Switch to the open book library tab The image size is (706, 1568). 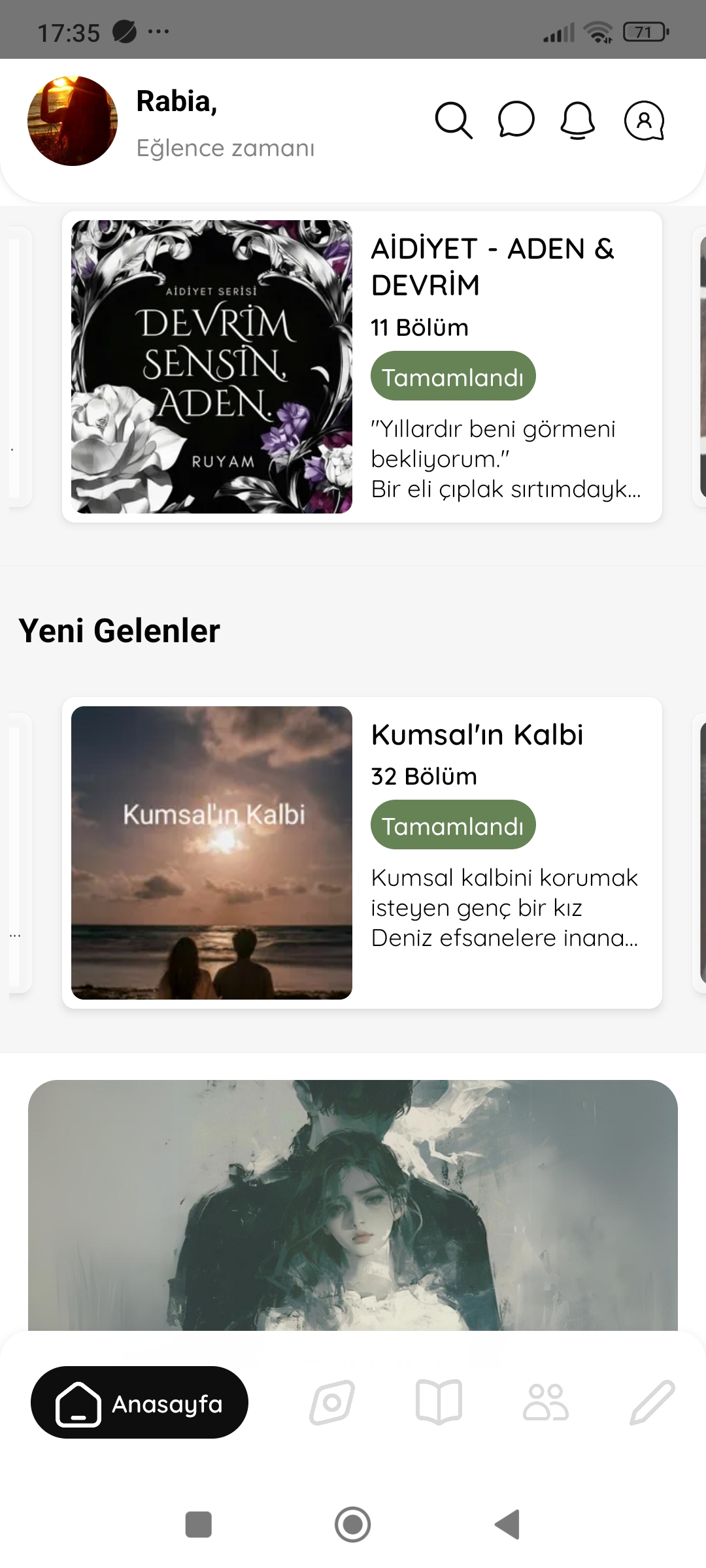point(439,1402)
